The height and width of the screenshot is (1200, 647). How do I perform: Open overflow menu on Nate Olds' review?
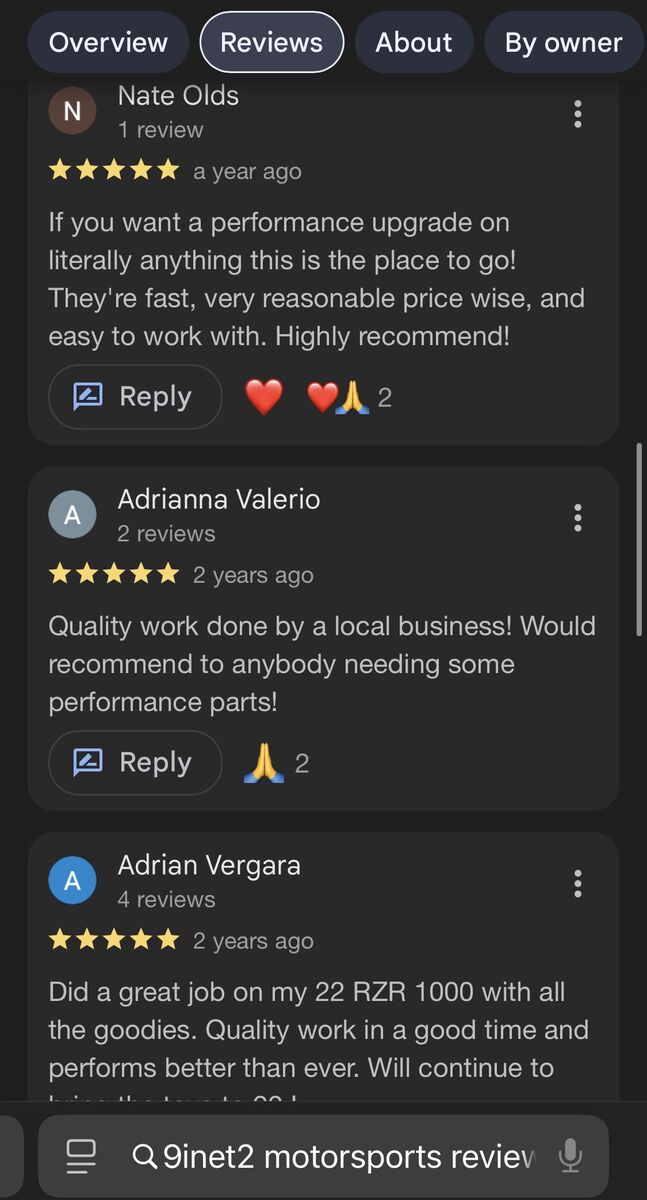click(x=578, y=114)
